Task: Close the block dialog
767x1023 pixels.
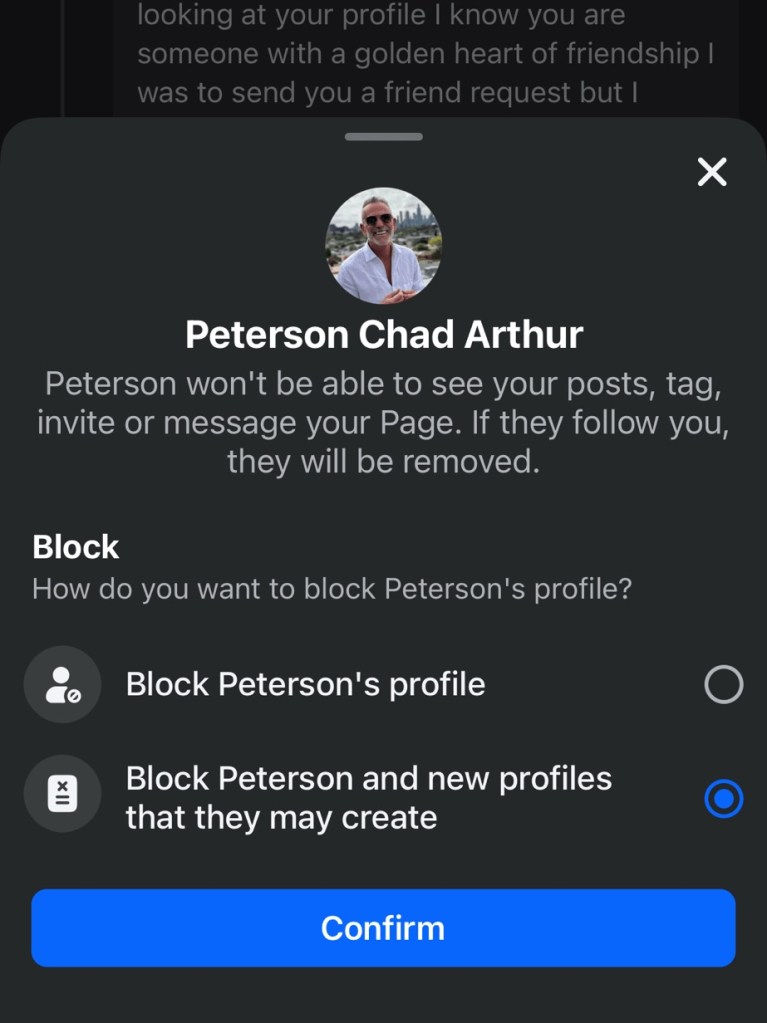Action: [712, 172]
